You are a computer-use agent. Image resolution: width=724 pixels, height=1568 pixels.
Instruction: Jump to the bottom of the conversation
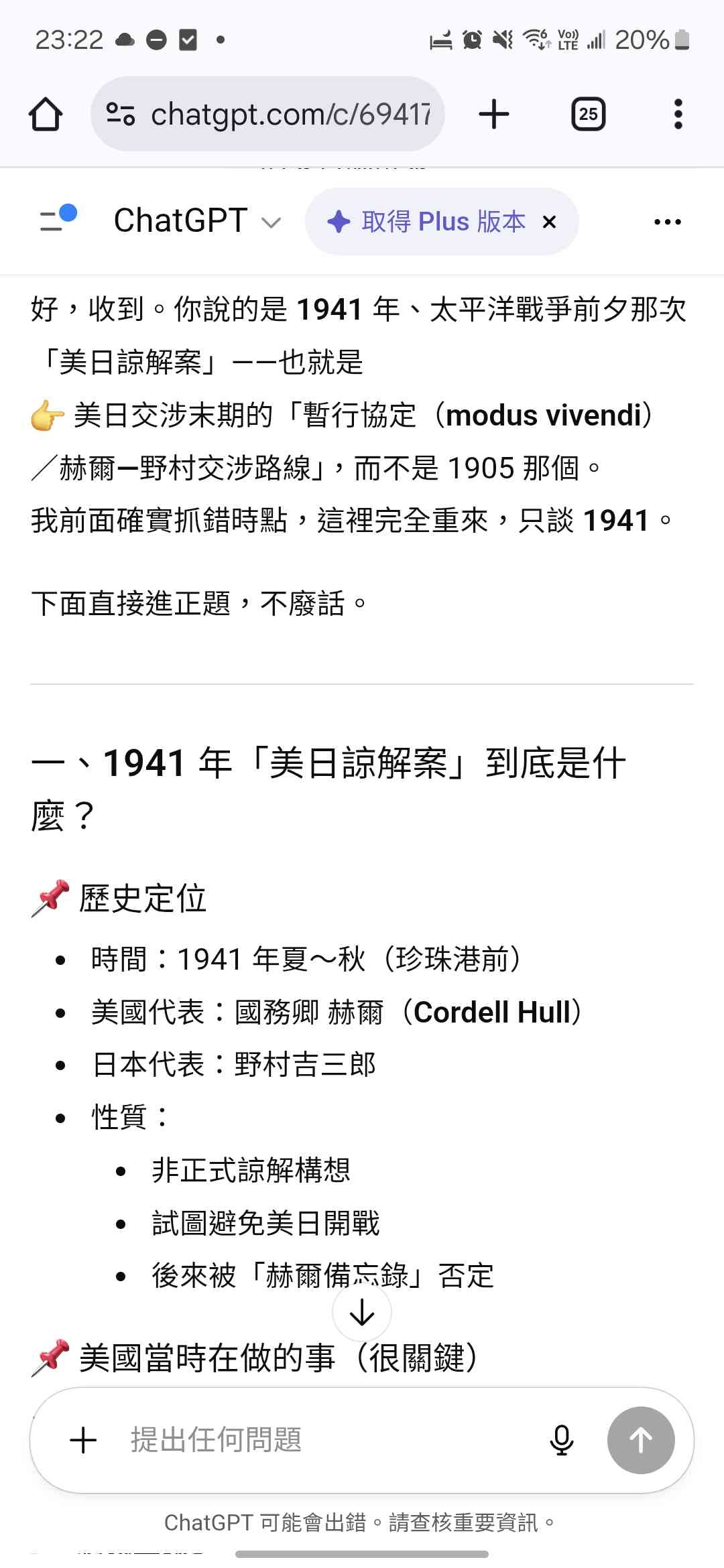[x=362, y=1312]
